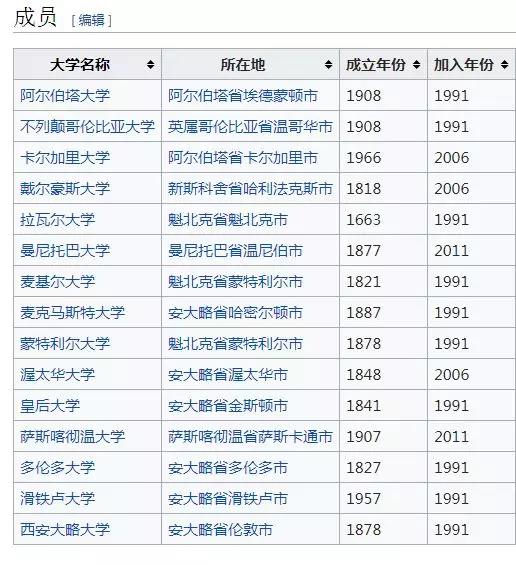The width and height of the screenshot is (516, 565).
Task: Open the 卡尔加里大学 link
Action: click(65, 158)
